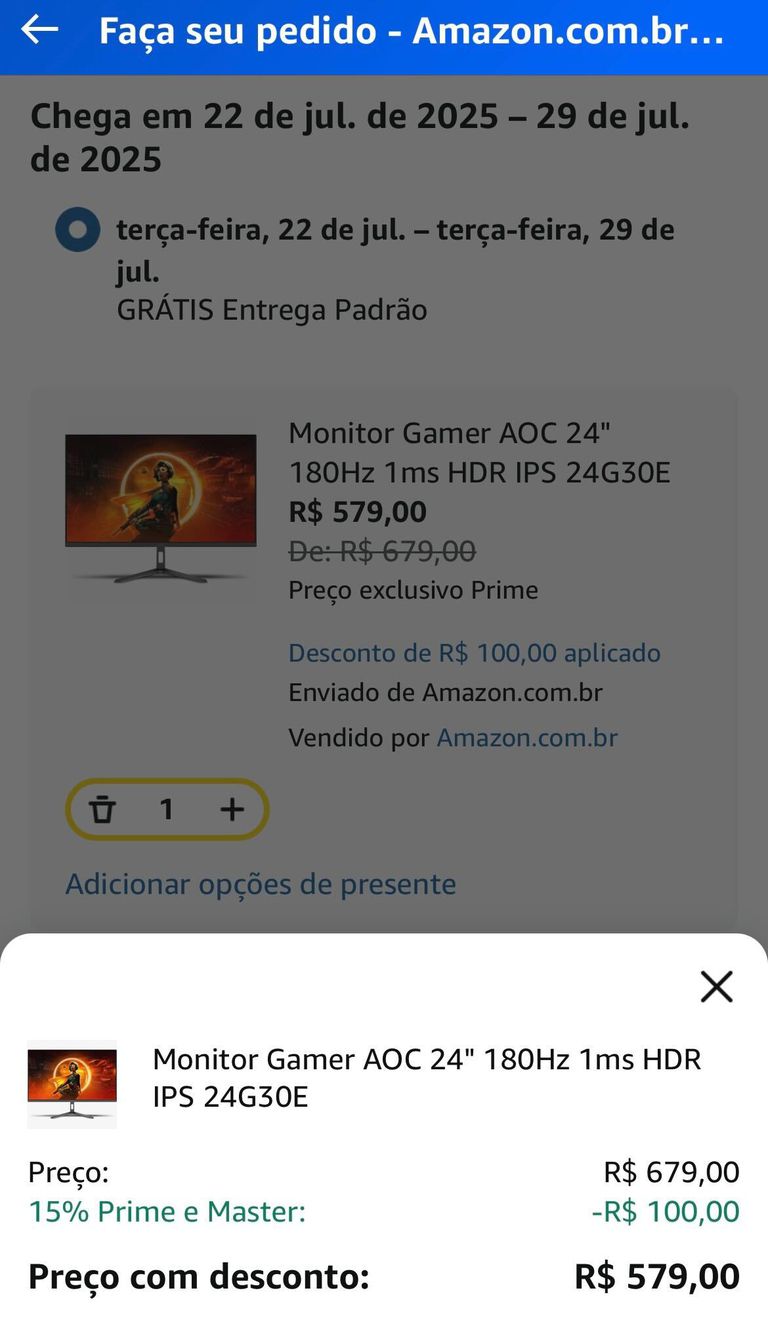The width and height of the screenshot is (768, 1324).
Task: Click Adicionar opções de presente
Action: 260,884
